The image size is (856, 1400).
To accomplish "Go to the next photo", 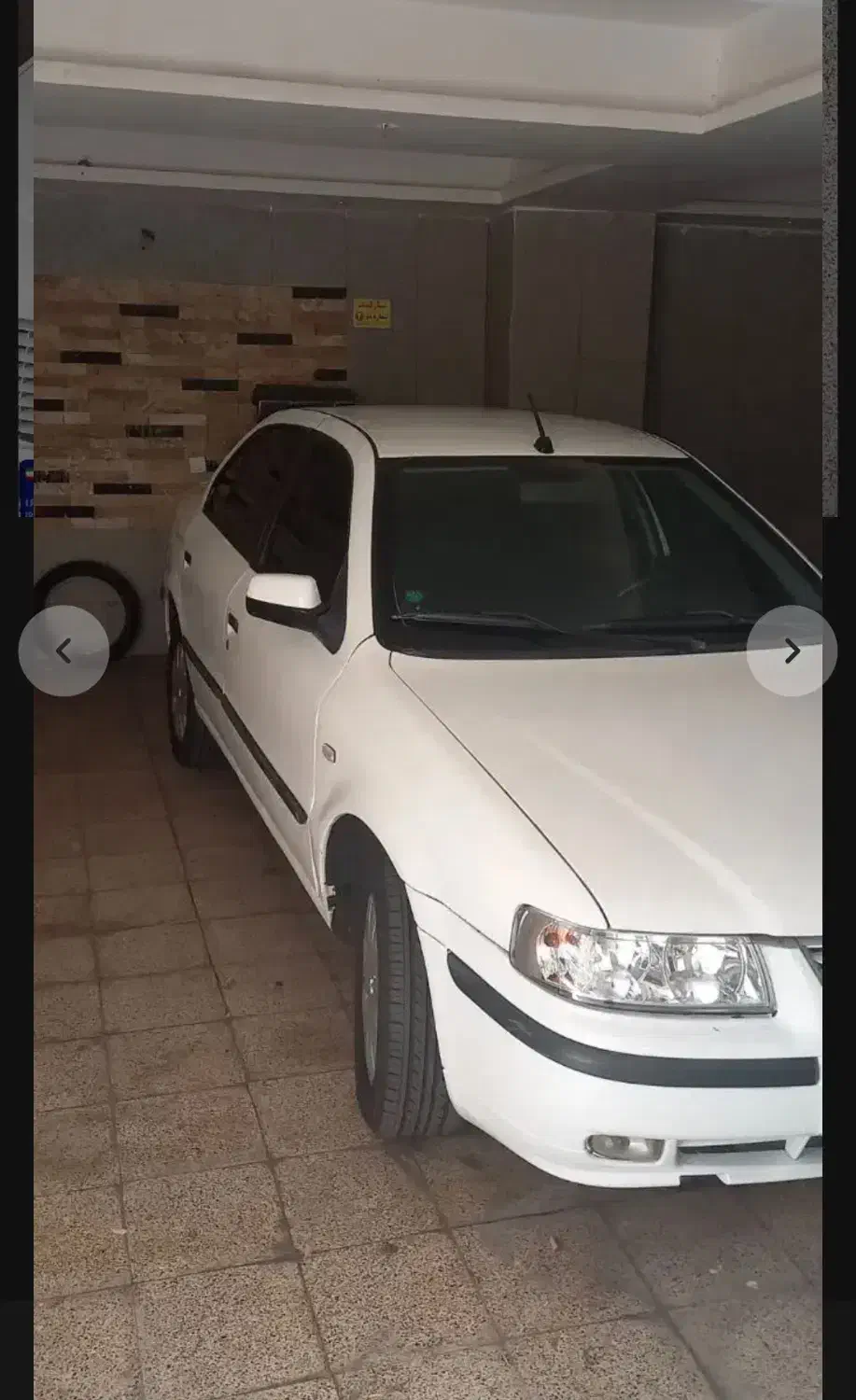I will (792, 651).
